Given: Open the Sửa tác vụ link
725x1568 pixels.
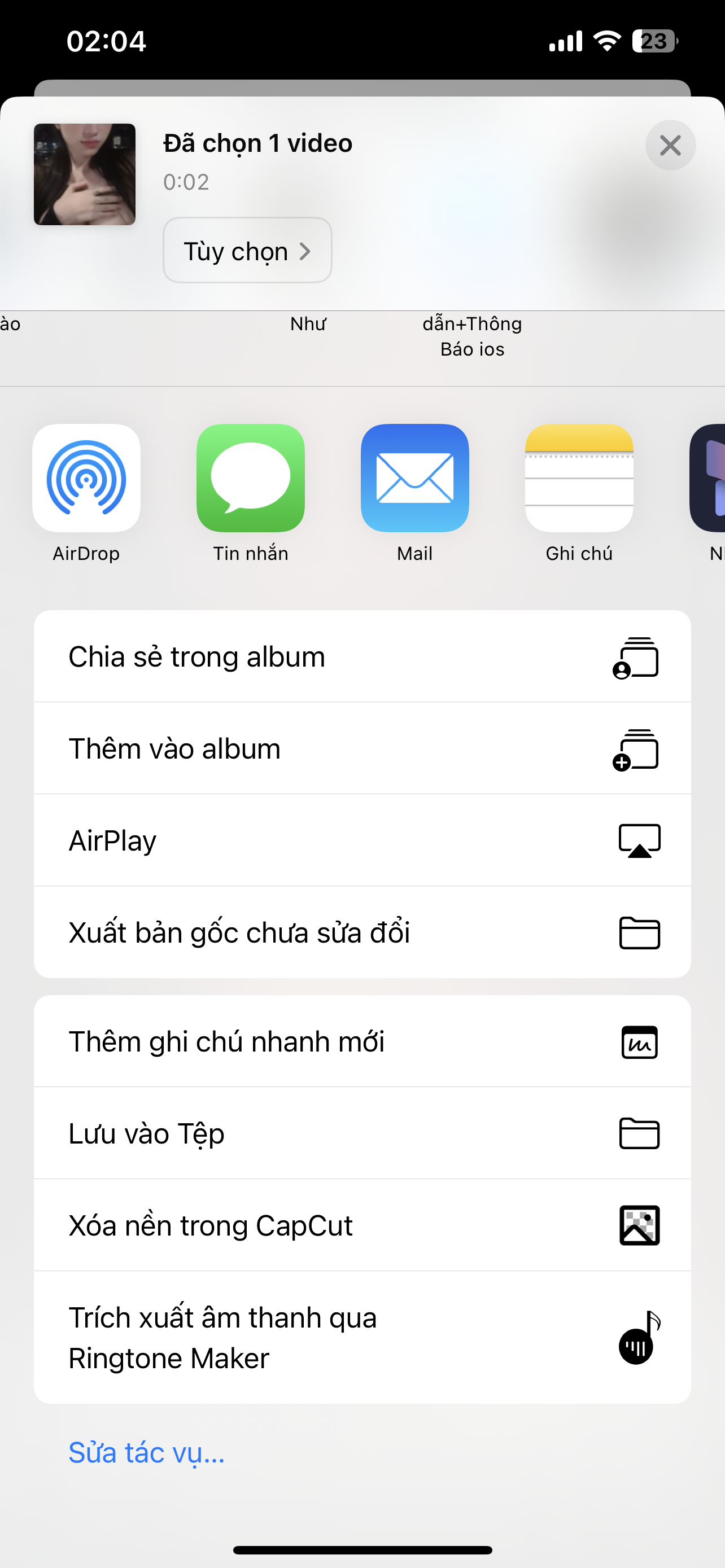Looking at the screenshot, I should click(147, 1452).
